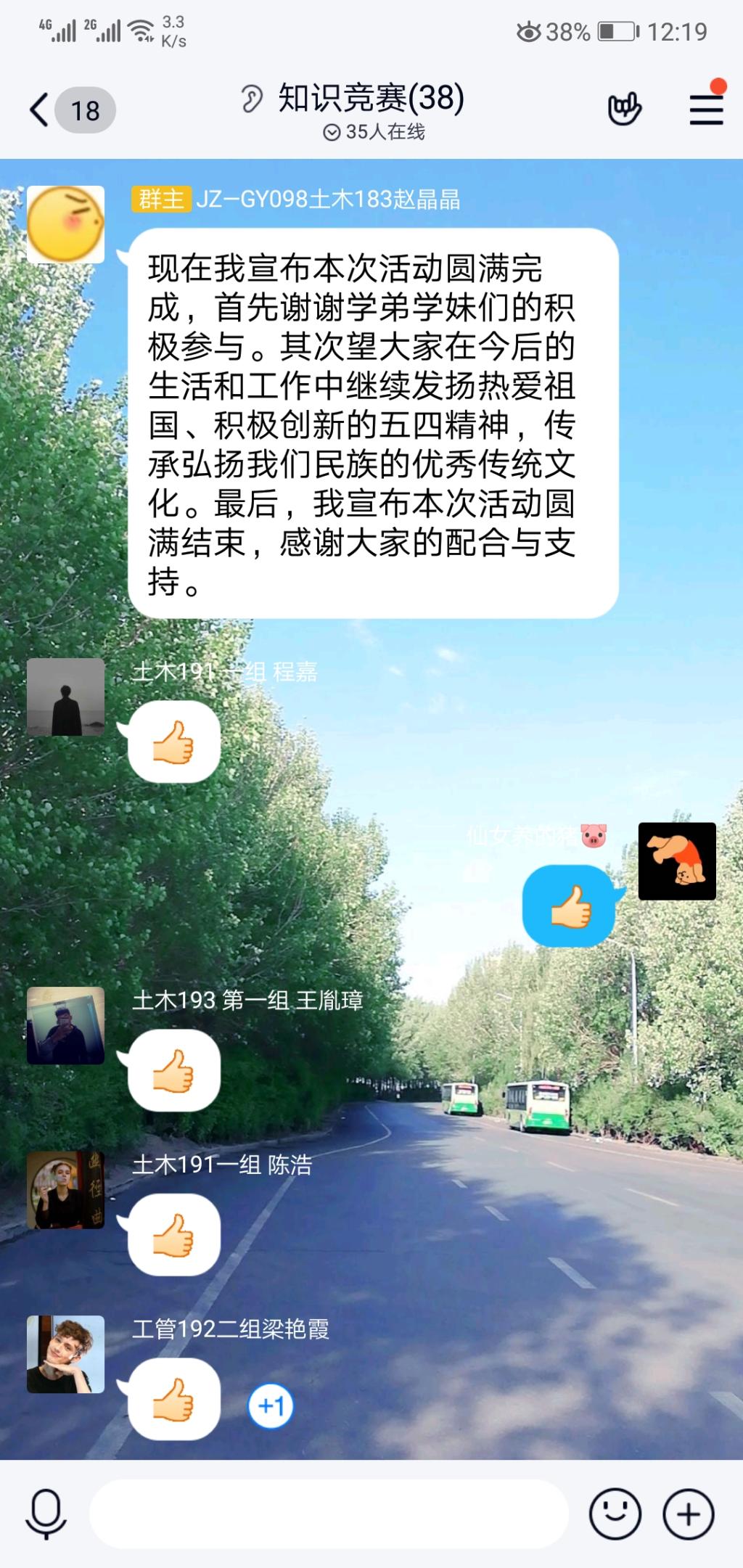View 程嘉's profile avatar
Viewport: 743px width, 1568px height.
tap(65, 697)
